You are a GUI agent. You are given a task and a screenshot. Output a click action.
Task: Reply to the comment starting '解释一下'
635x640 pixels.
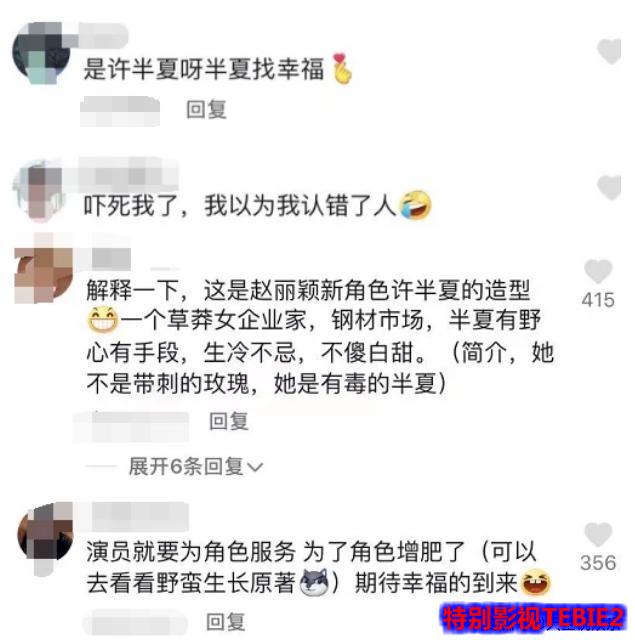point(228,421)
